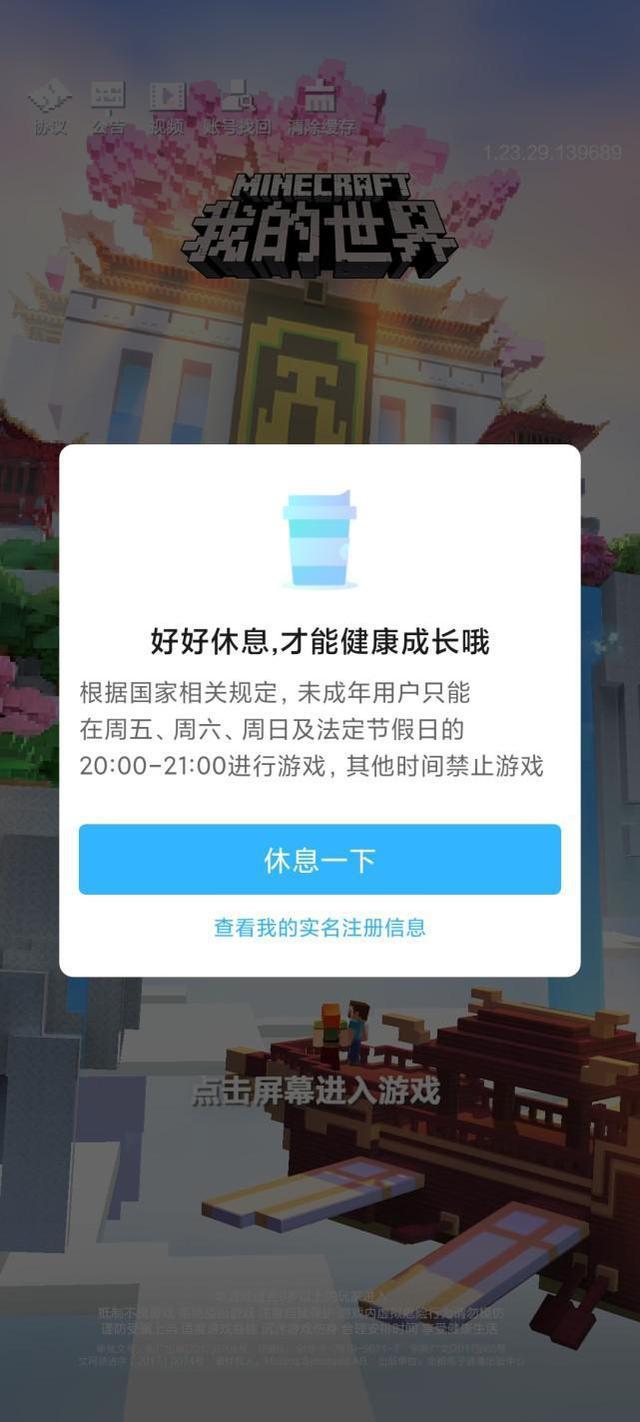
Task: Open the 协议 agreement icon
Action: click(50, 108)
